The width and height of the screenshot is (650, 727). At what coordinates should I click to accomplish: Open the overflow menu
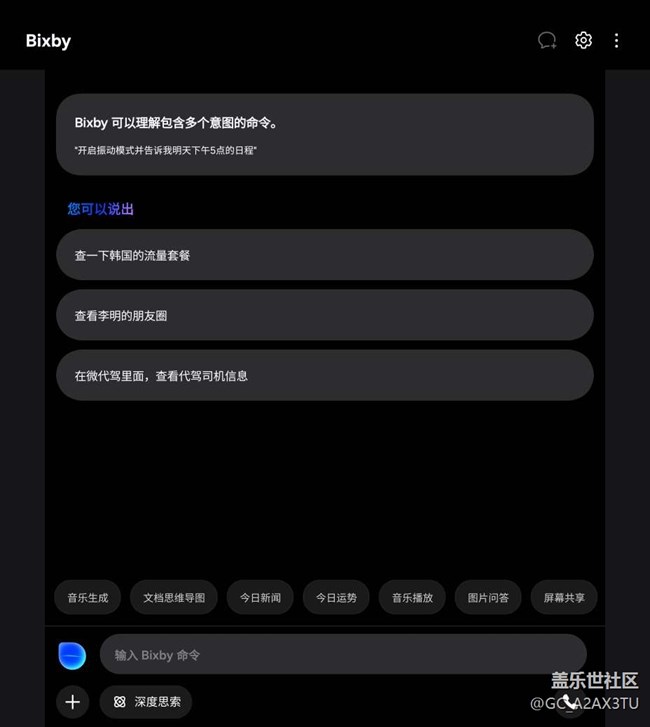[x=616, y=41]
